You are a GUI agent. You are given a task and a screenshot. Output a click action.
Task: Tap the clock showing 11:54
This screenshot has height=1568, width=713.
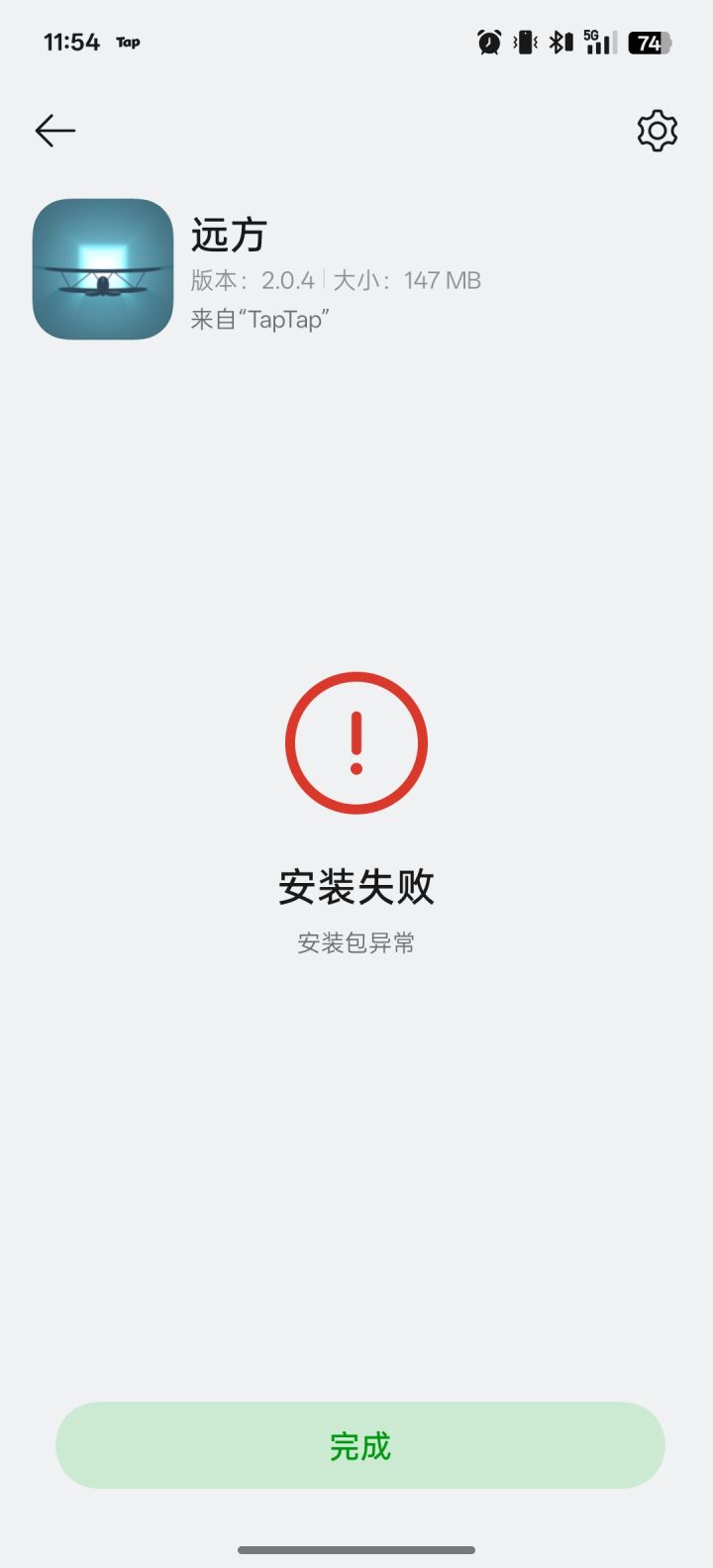tap(71, 42)
